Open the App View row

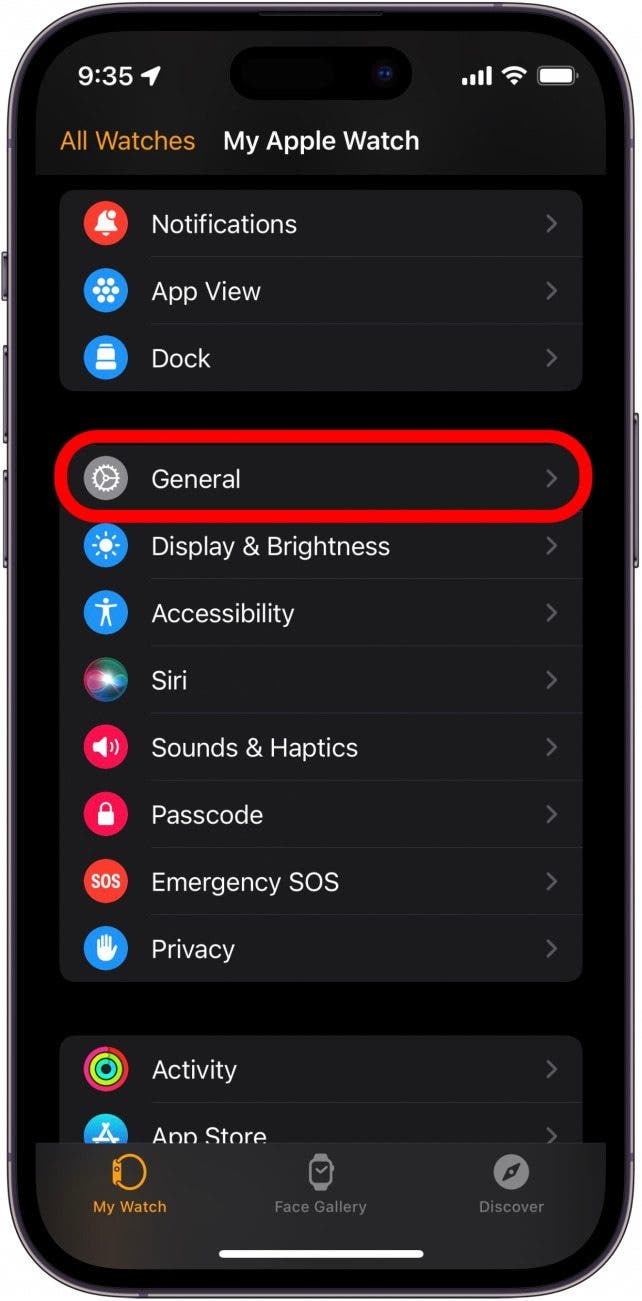(x=320, y=291)
